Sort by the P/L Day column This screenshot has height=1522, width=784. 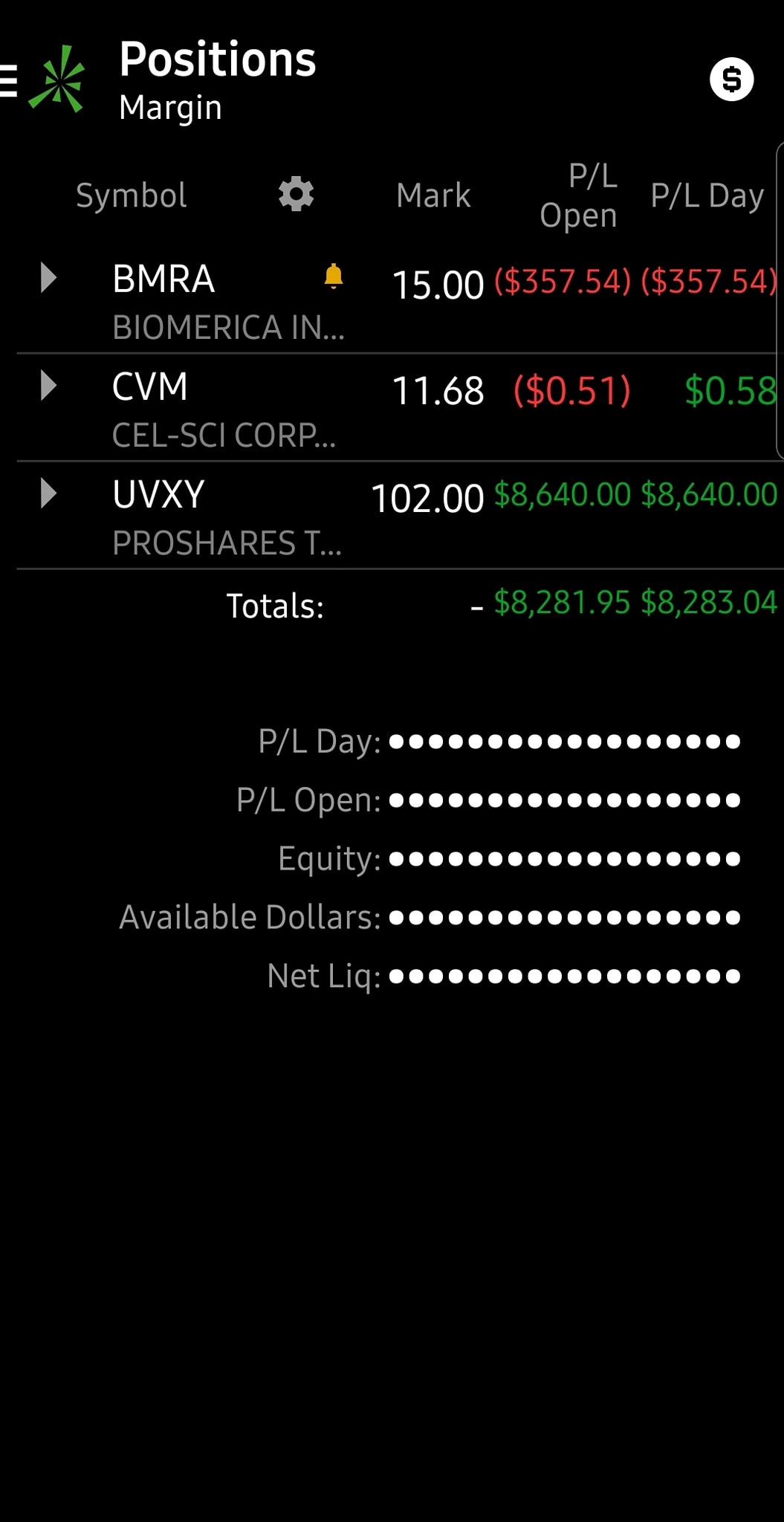[x=707, y=195]
